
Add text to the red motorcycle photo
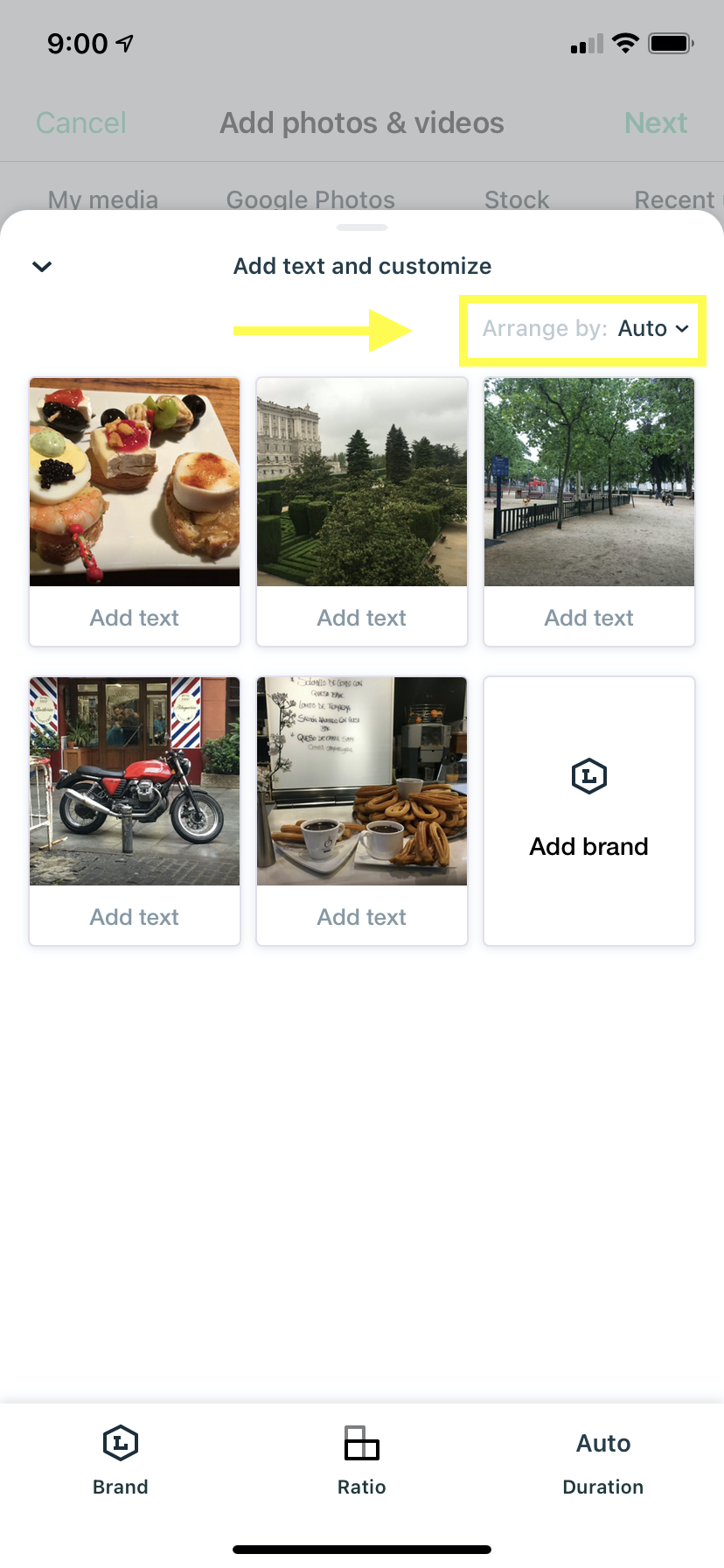pos(135,917)
